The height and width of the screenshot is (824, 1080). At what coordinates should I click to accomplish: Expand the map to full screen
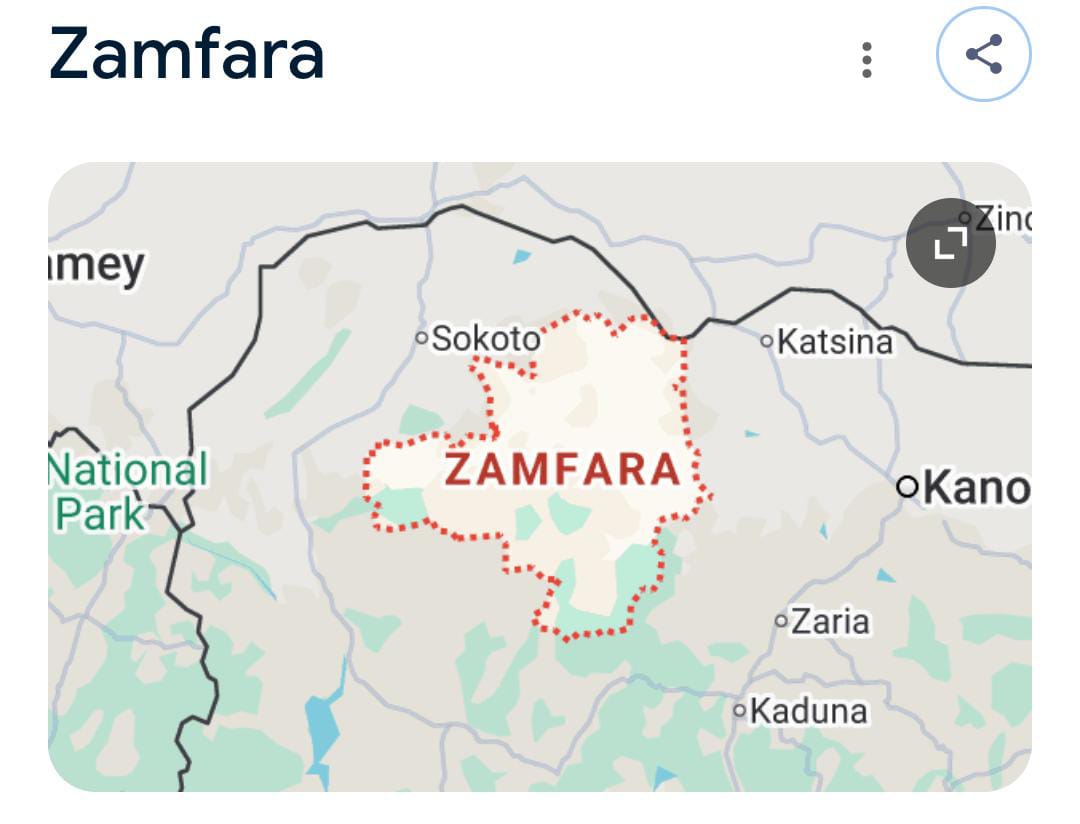pos(950,243)
